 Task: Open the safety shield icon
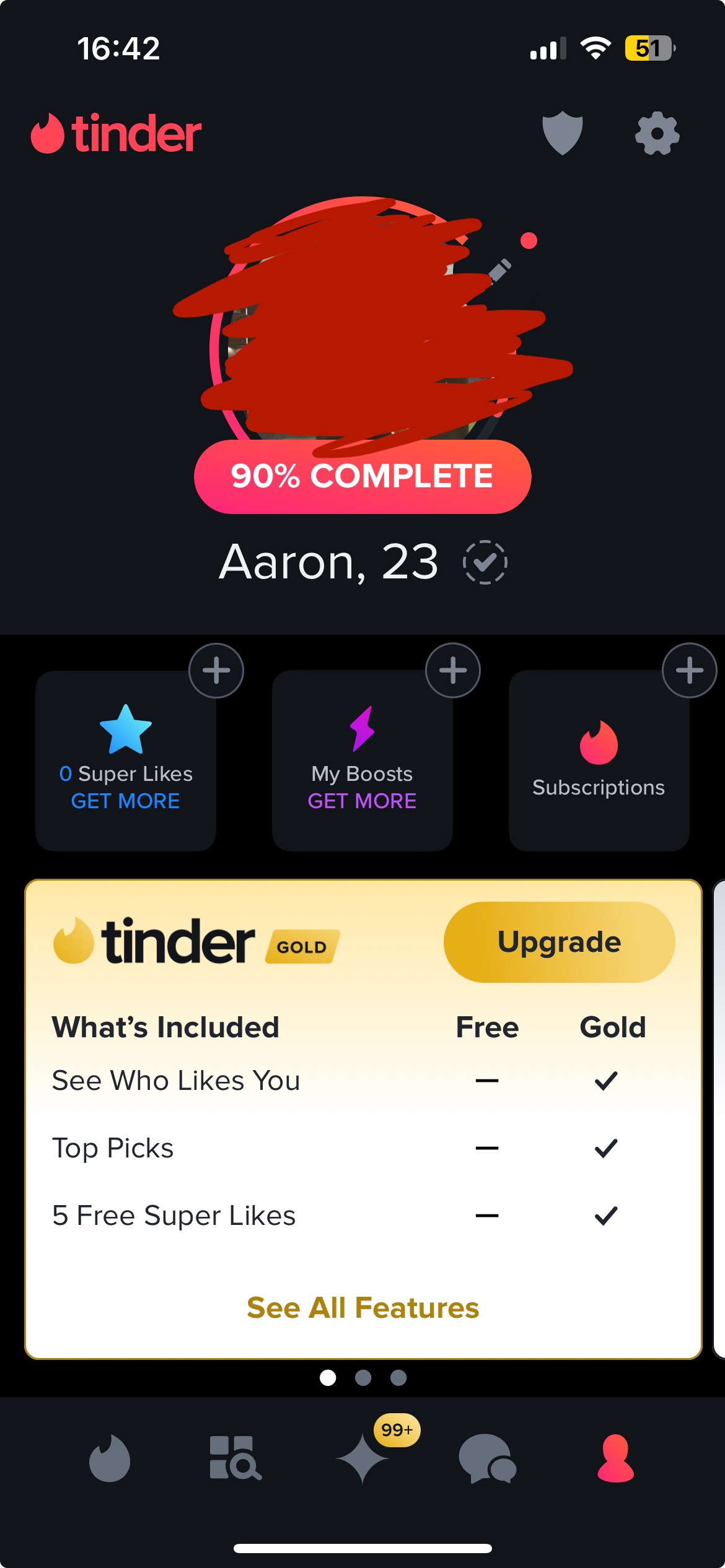[x=562, y=133]
